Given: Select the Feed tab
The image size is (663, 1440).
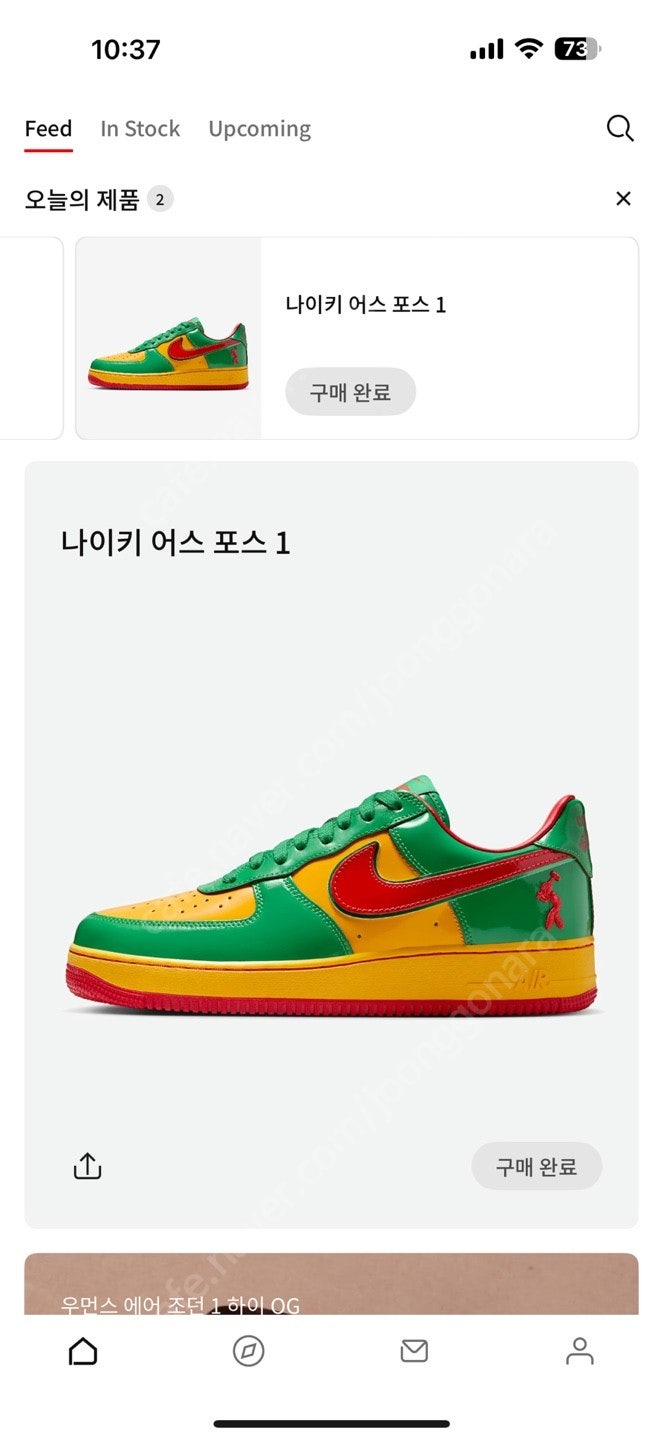Looking at the screenshot, I should tap(48, 129).
